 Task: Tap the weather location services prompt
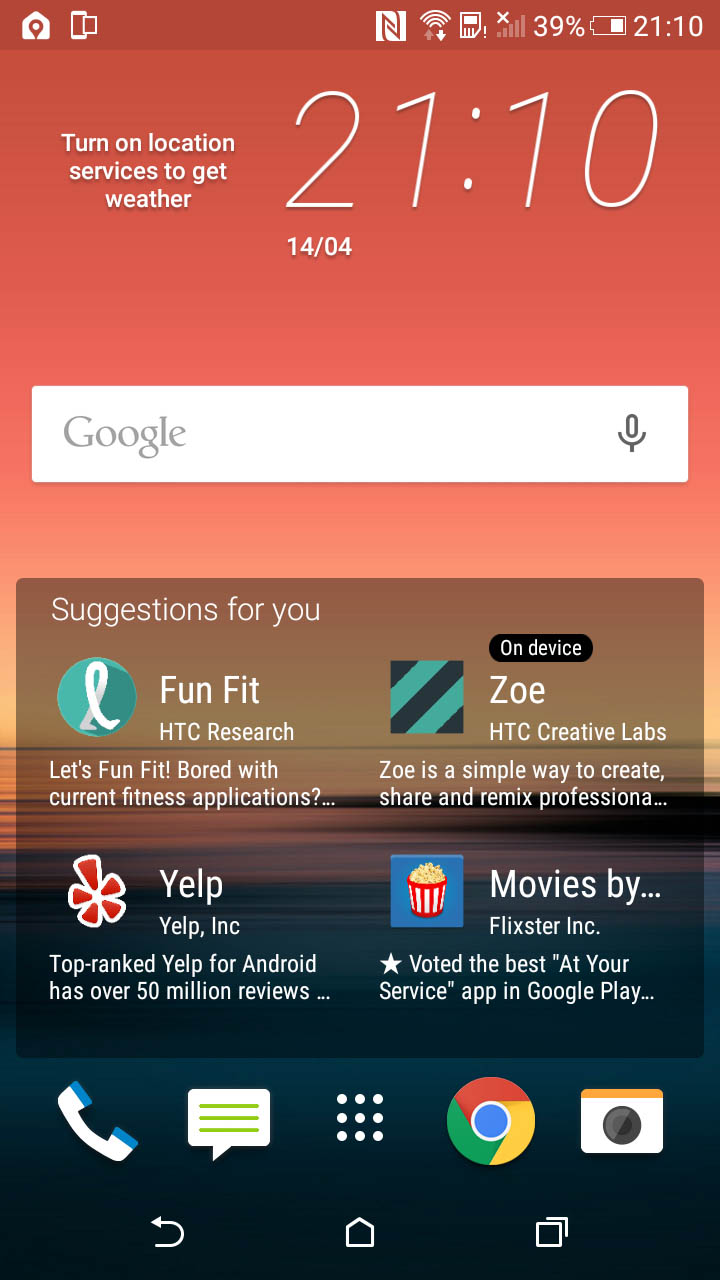[148, 171]
